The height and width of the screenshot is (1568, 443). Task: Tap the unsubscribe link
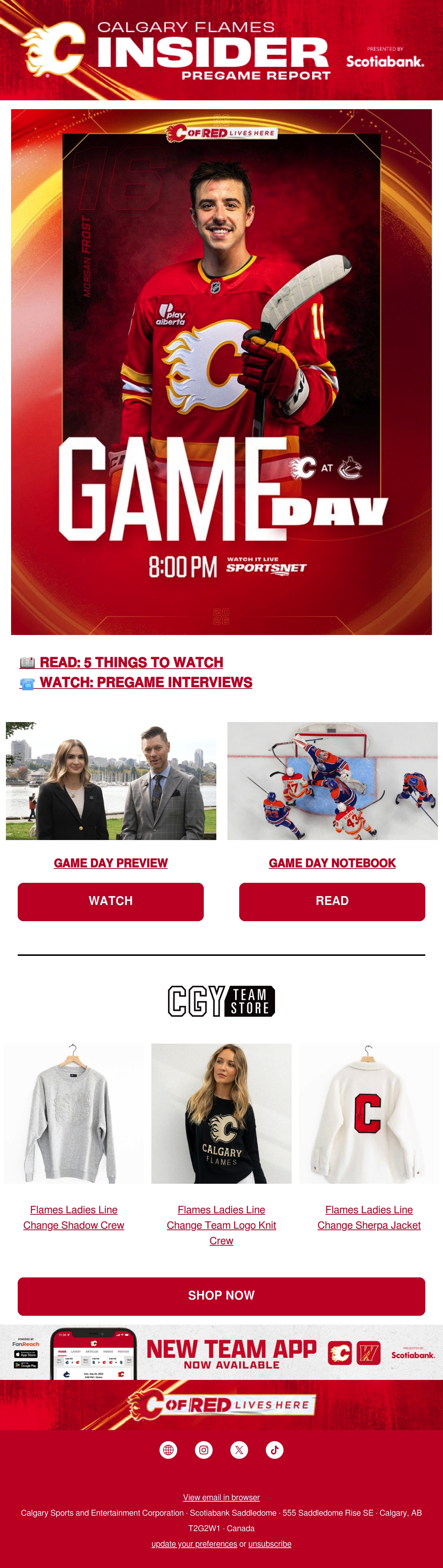(270, 1544)
